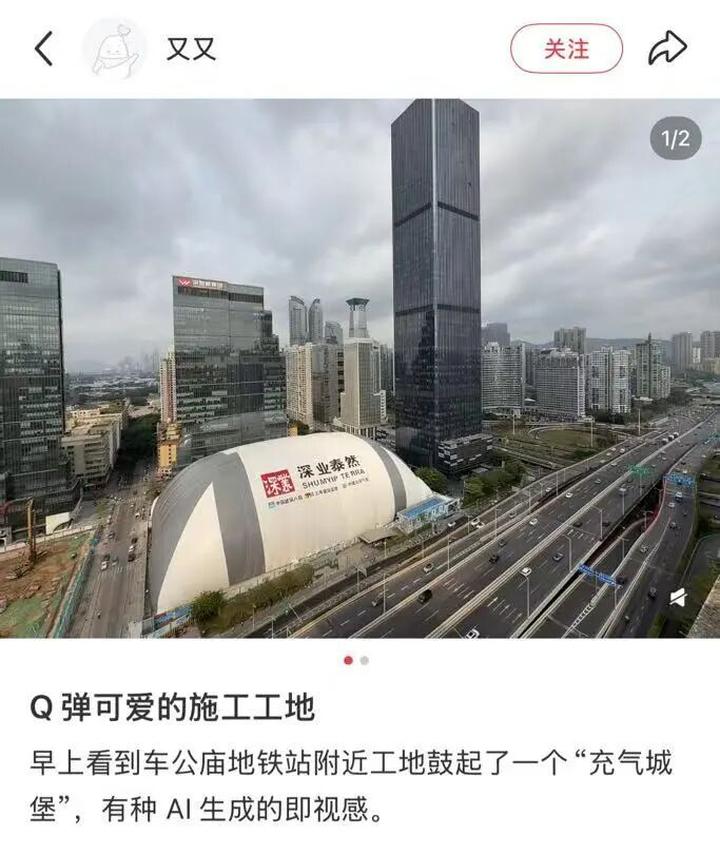Viewport: 720px width, 855px height.
Task: Share this post
Action: coord(667,48)
